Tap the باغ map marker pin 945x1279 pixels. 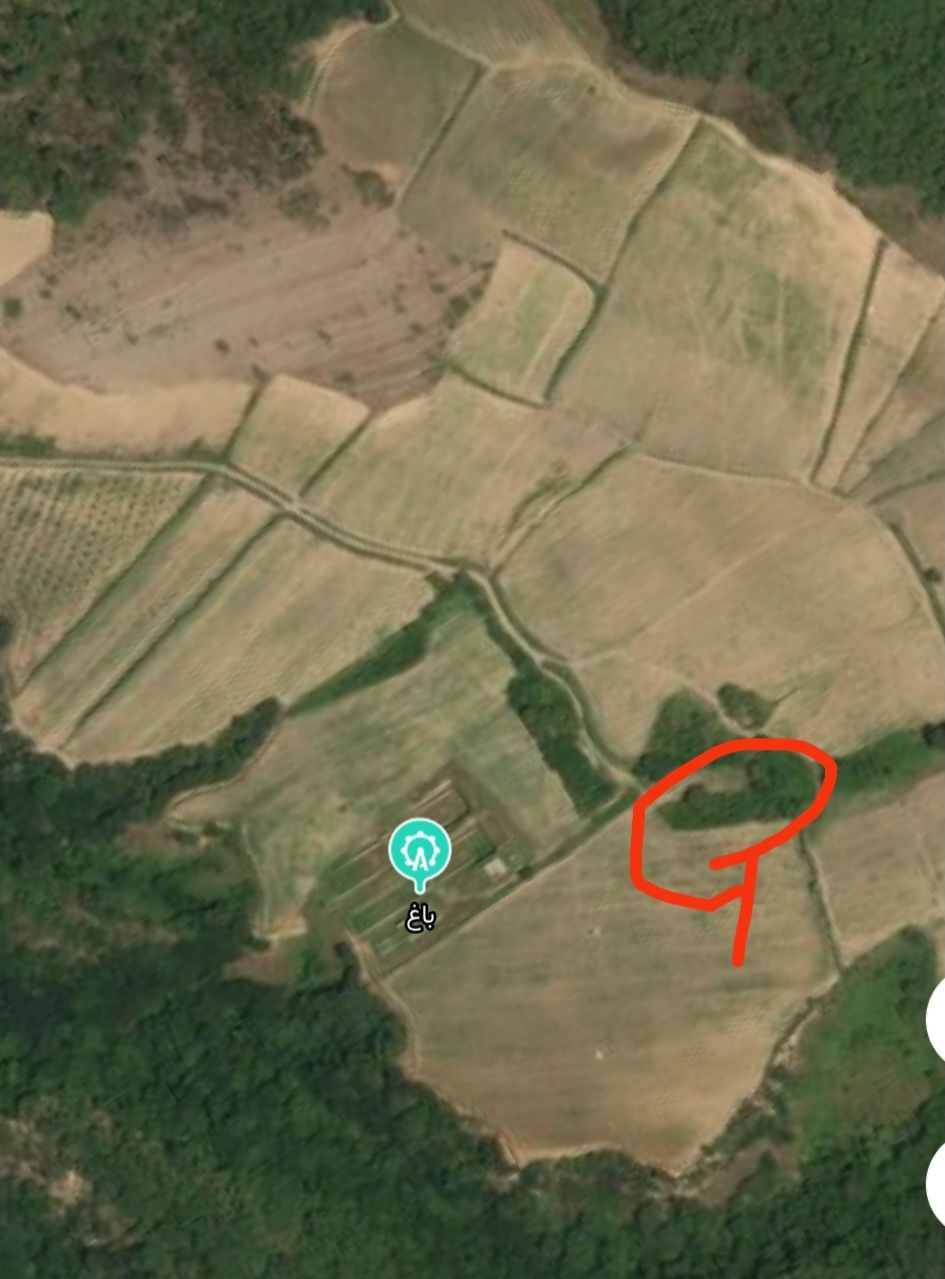click(420, 851)
